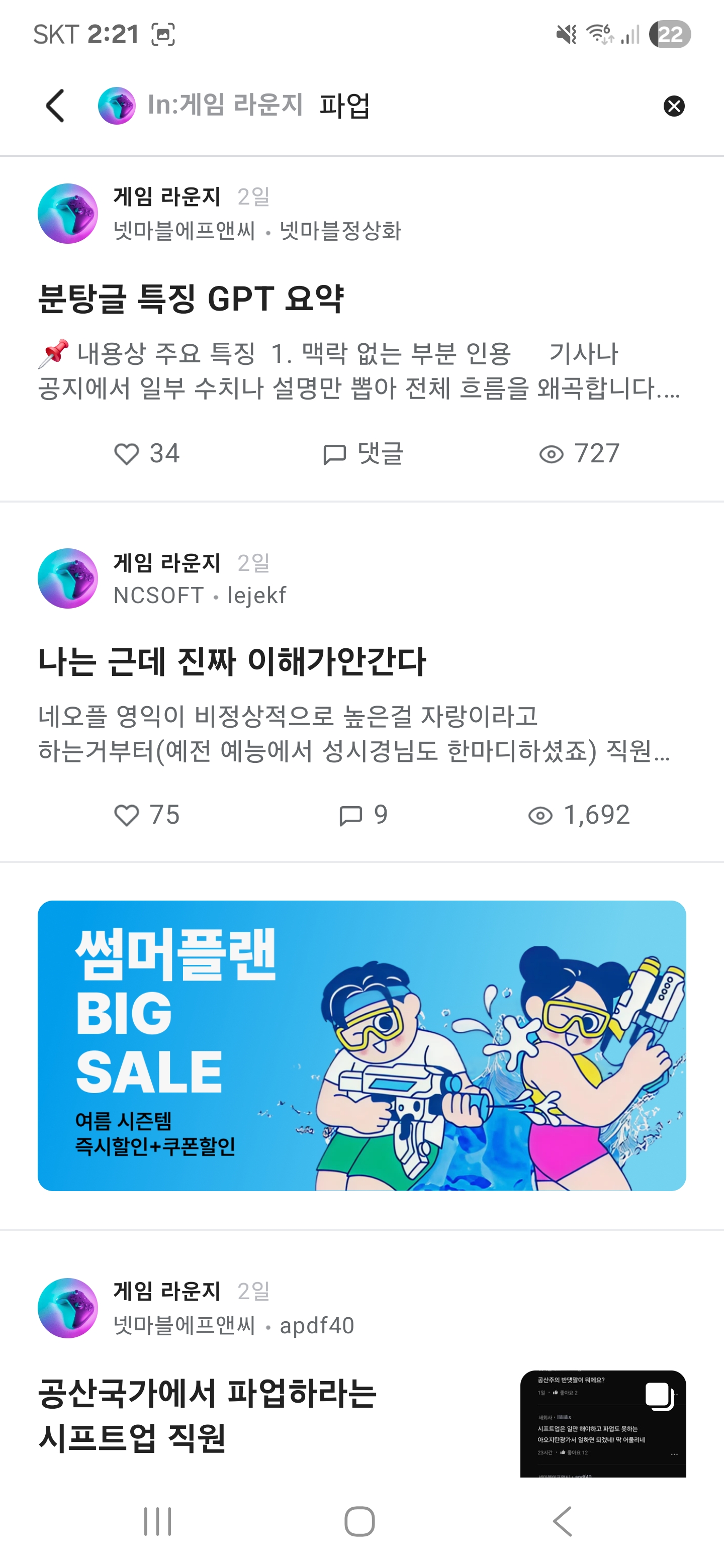Open the 썸머플랜 BIG SALE banner
The width and height of the screenshot is (724, 1568).
(361, 1046)
